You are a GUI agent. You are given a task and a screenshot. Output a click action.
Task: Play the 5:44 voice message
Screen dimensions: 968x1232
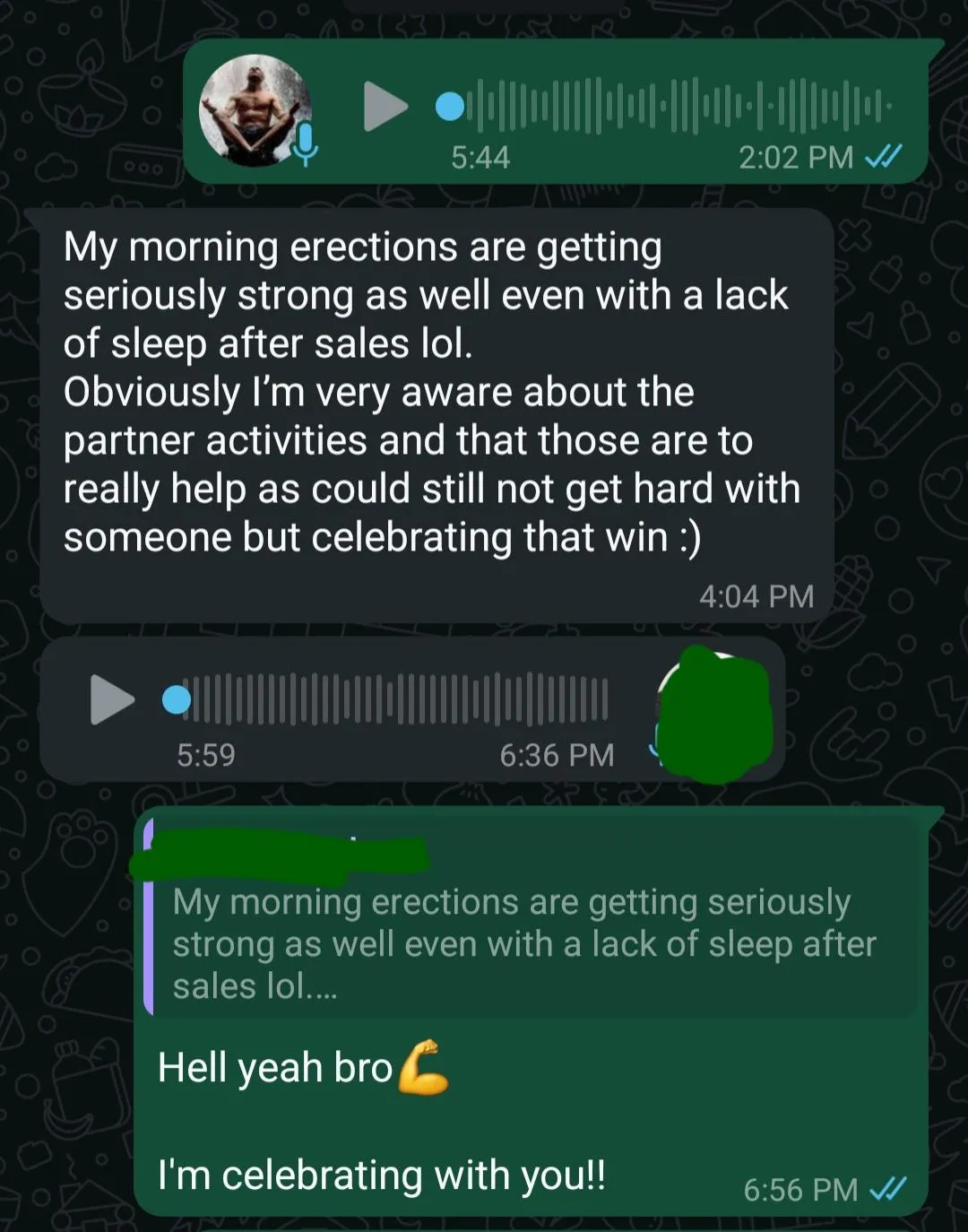tap(385, 107)
